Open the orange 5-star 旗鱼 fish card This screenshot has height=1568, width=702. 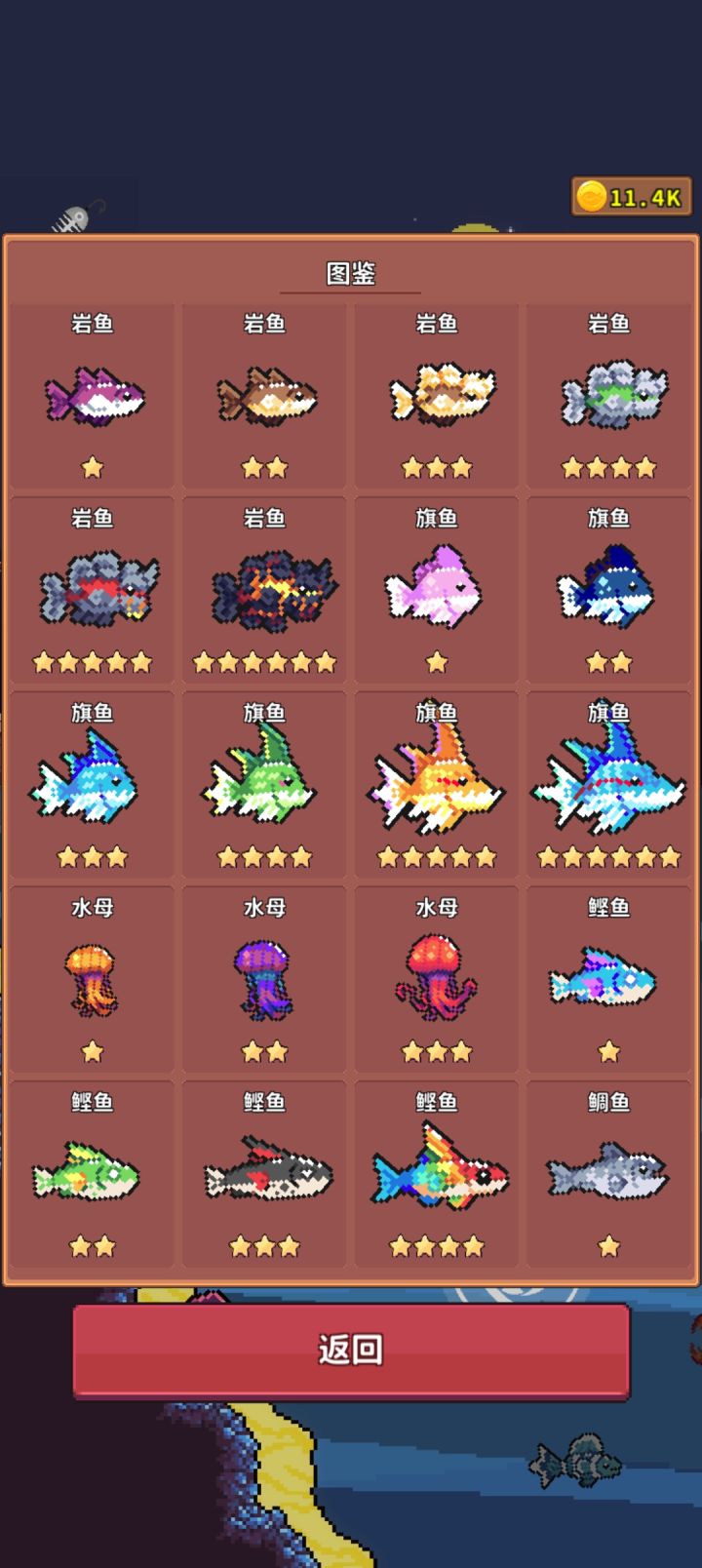436,780
